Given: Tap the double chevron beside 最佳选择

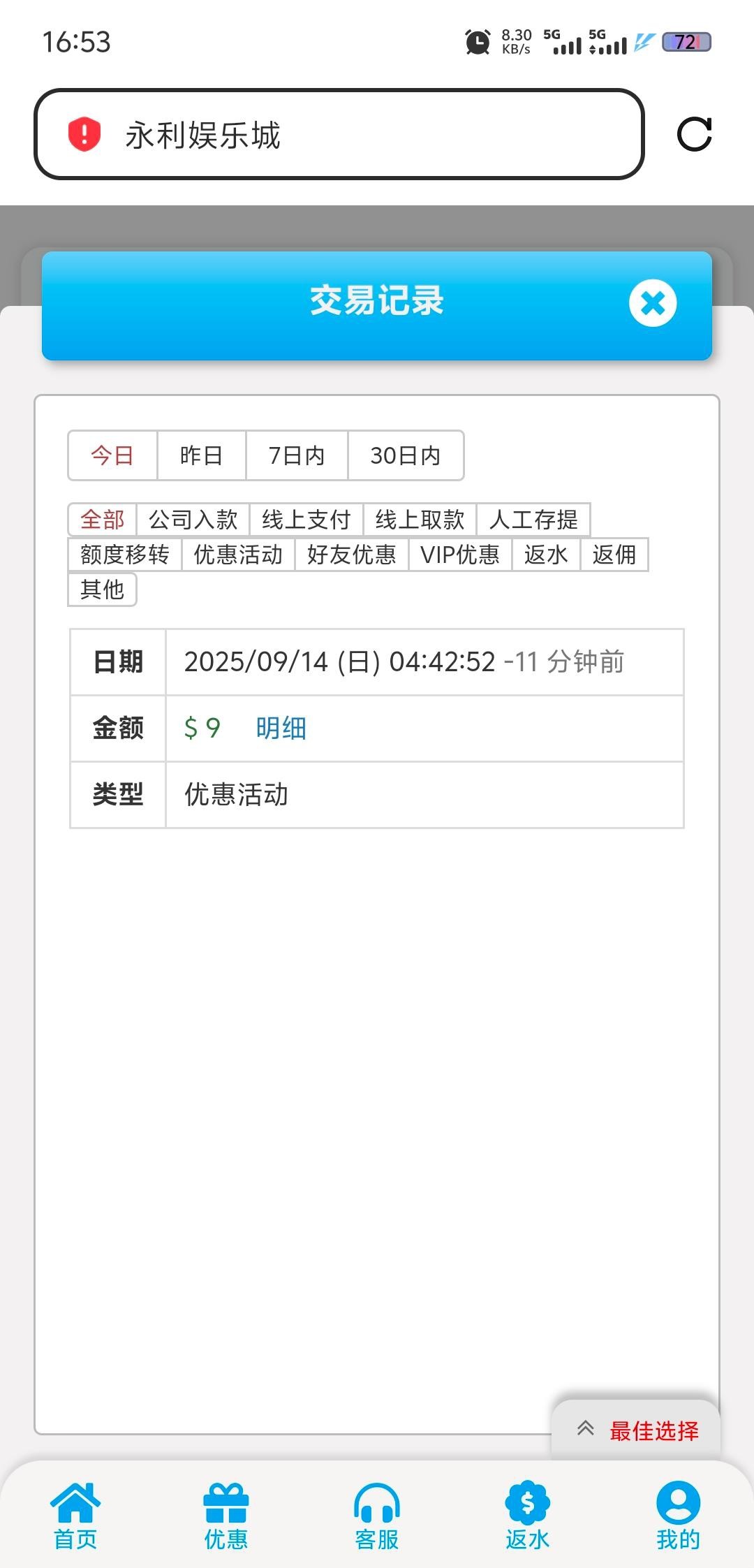Looking at the screenshot, I should tap(586, 1430).
